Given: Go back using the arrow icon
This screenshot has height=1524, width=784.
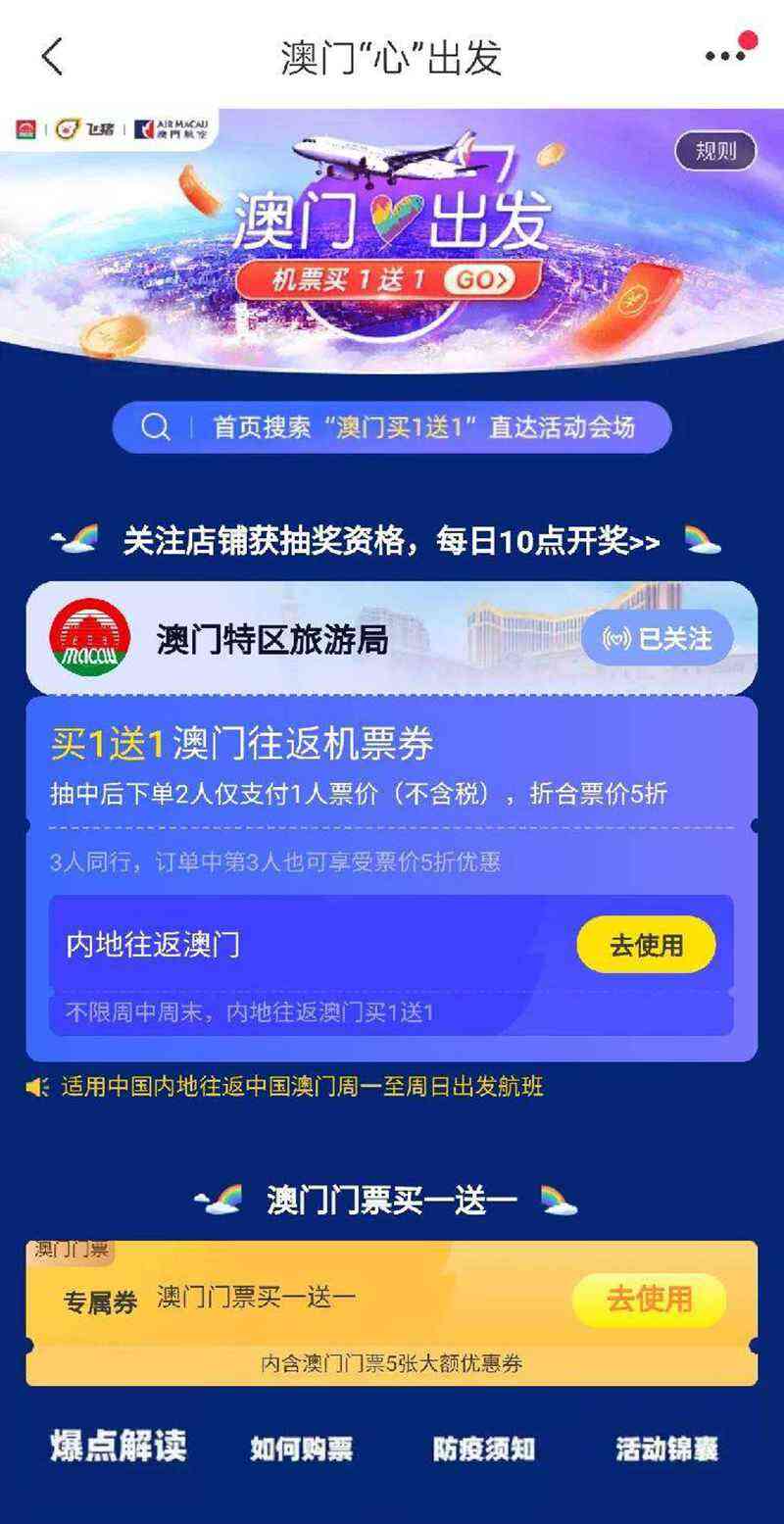Looking at the screenshot, I should [52, 57].
